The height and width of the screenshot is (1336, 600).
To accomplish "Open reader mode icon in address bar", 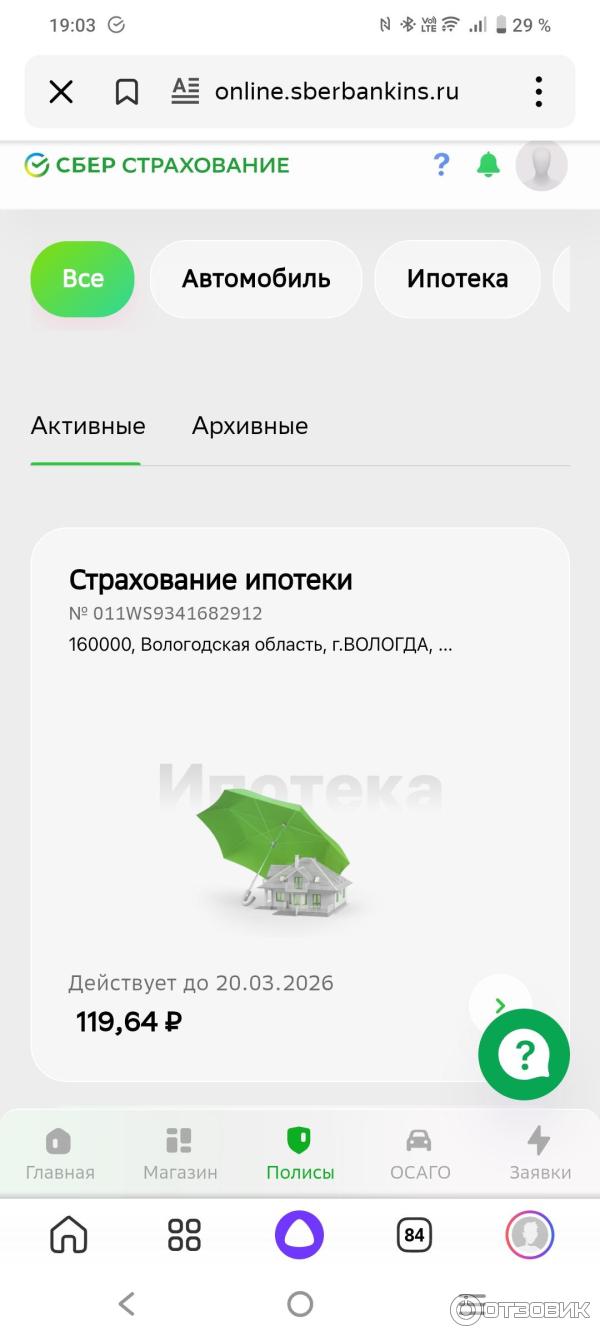I will (x=185, y=91).
